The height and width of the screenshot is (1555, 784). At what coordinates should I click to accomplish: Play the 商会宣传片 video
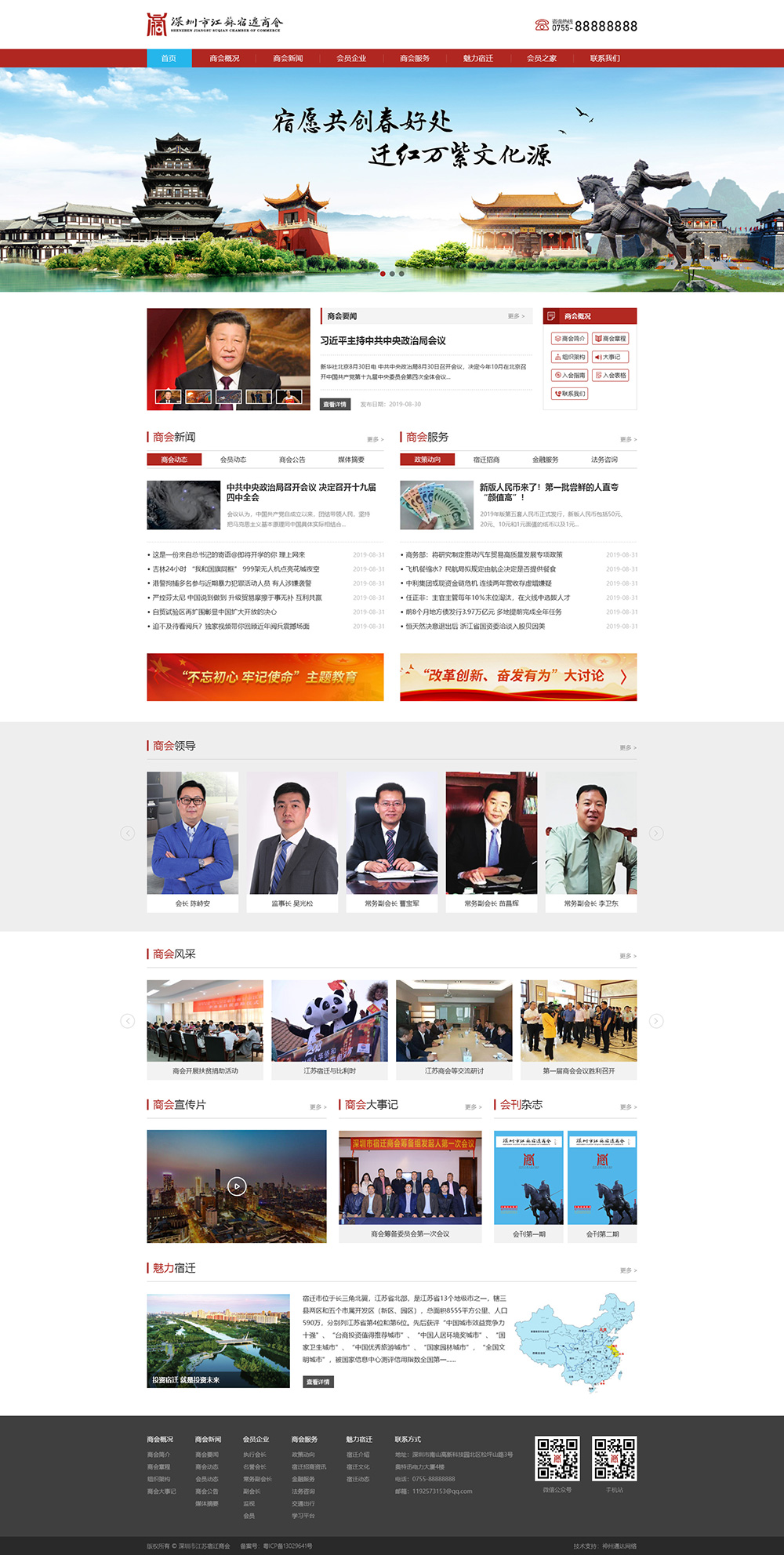237,1186
